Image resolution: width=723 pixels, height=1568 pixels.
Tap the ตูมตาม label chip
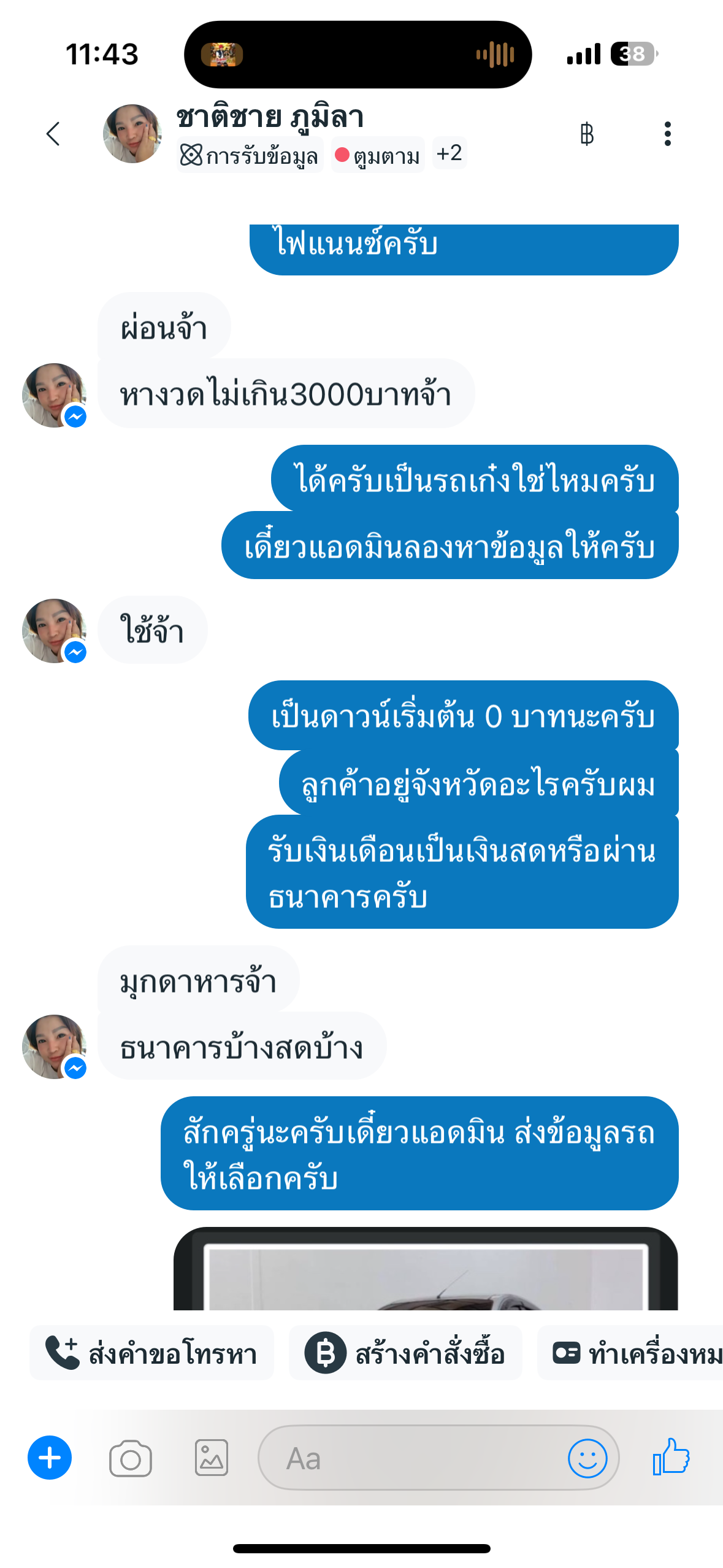click(x=378, y=155)
